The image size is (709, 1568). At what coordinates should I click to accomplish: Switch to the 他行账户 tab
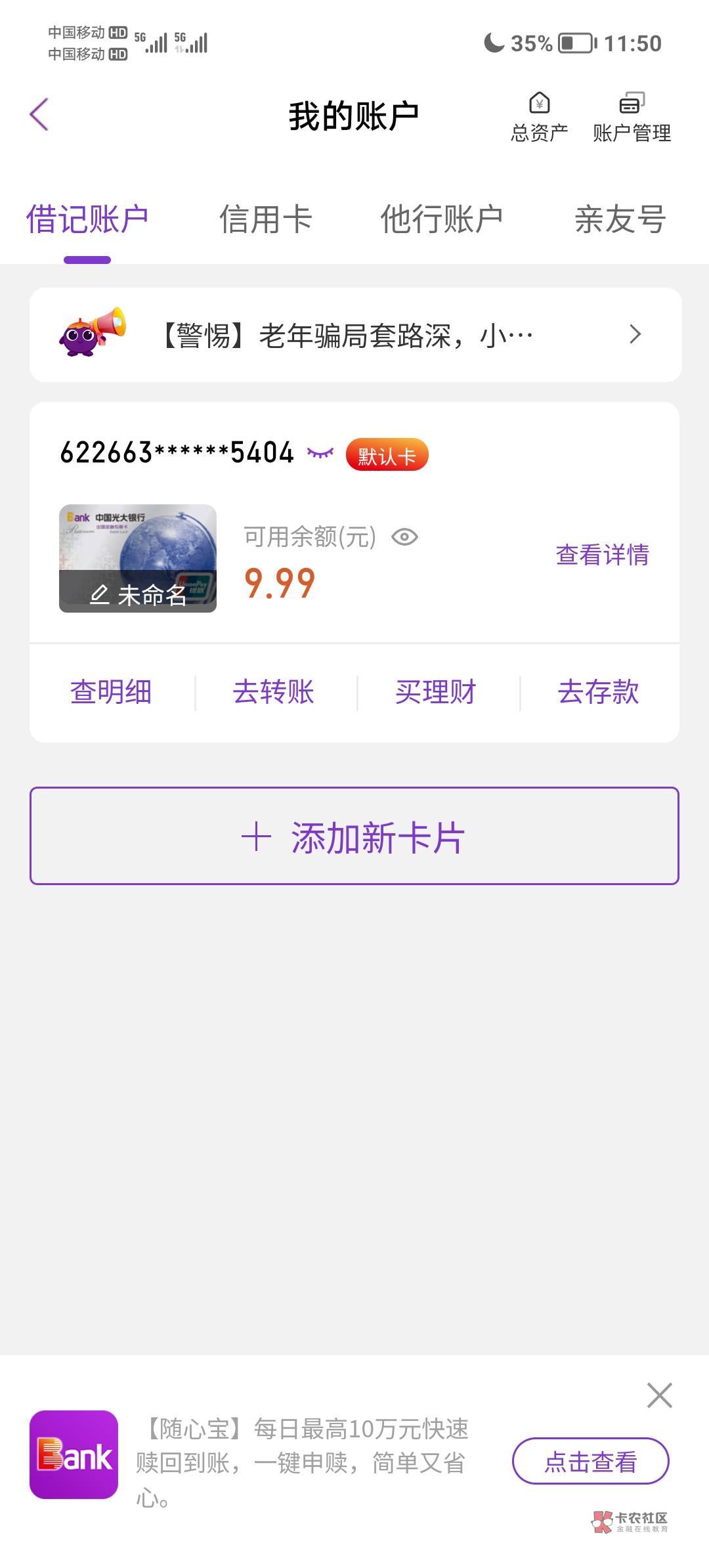point(441,219)
